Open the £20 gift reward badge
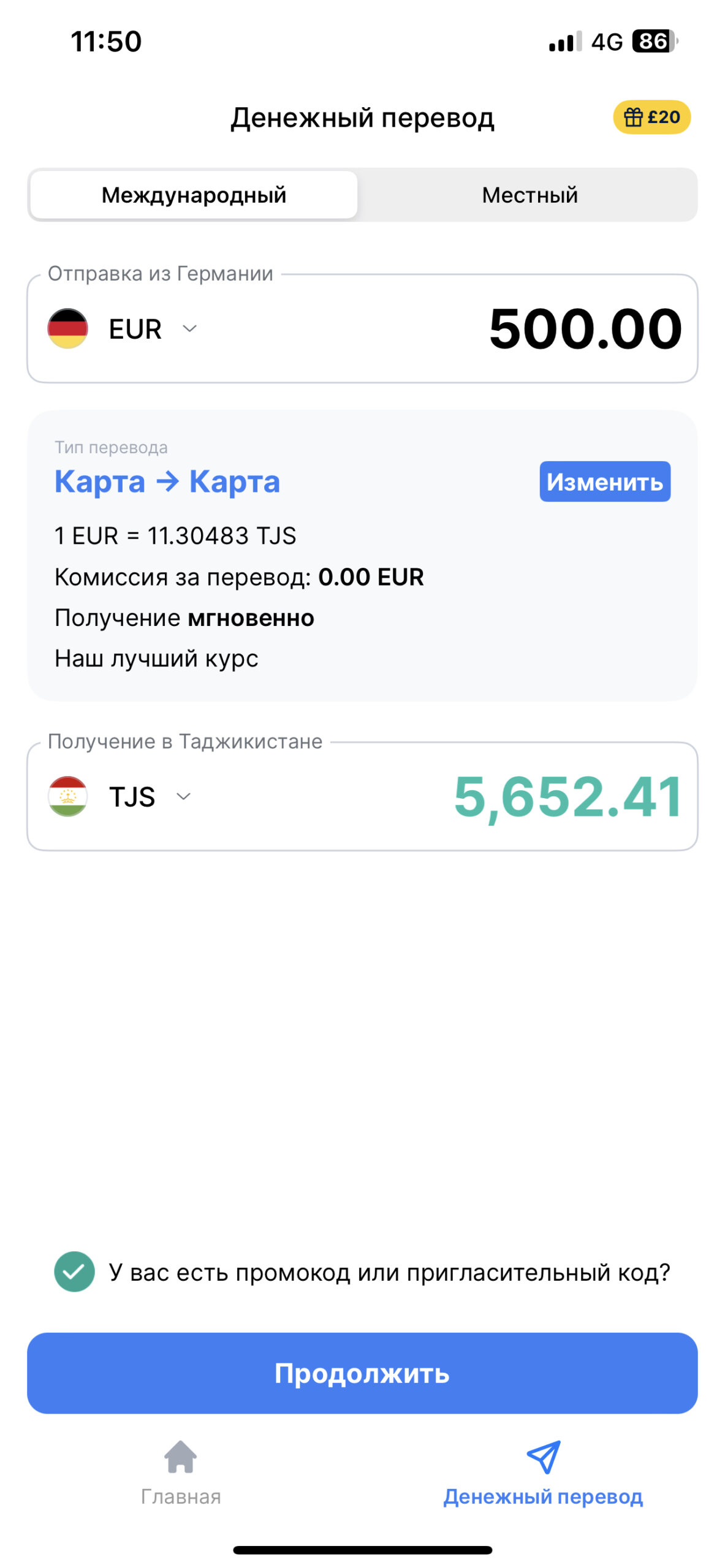 pos(651,117)
